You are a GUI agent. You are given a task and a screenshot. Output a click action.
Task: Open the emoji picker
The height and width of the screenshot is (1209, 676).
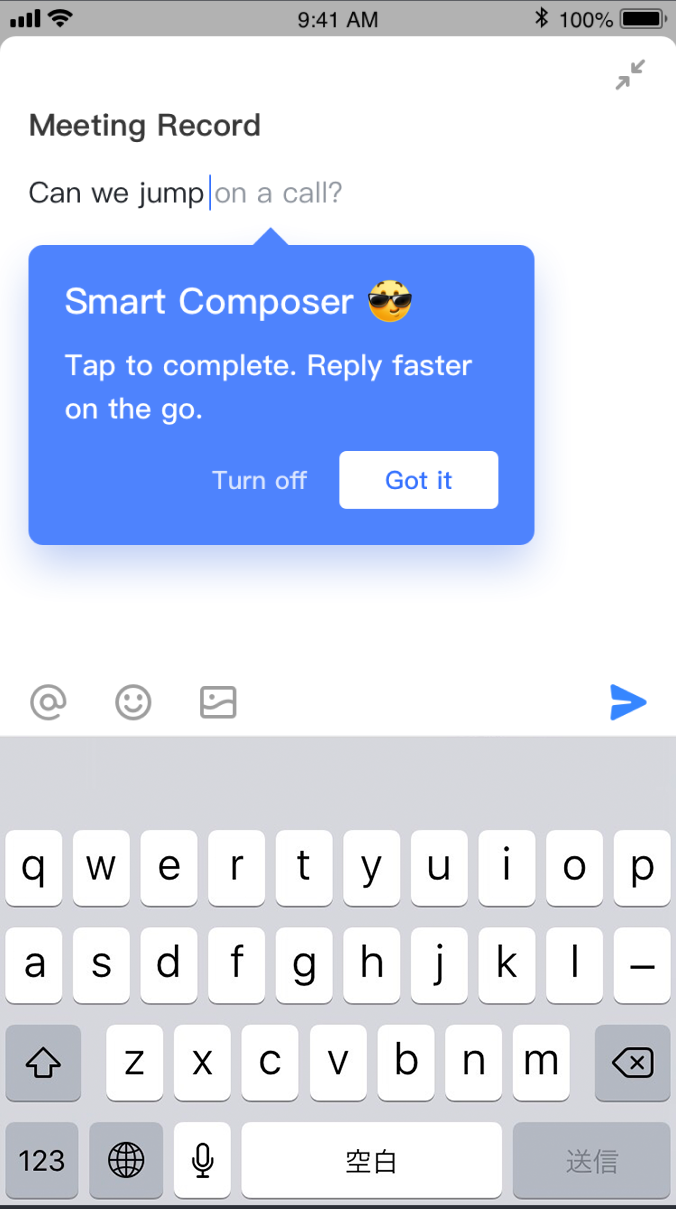coord(133,702)
